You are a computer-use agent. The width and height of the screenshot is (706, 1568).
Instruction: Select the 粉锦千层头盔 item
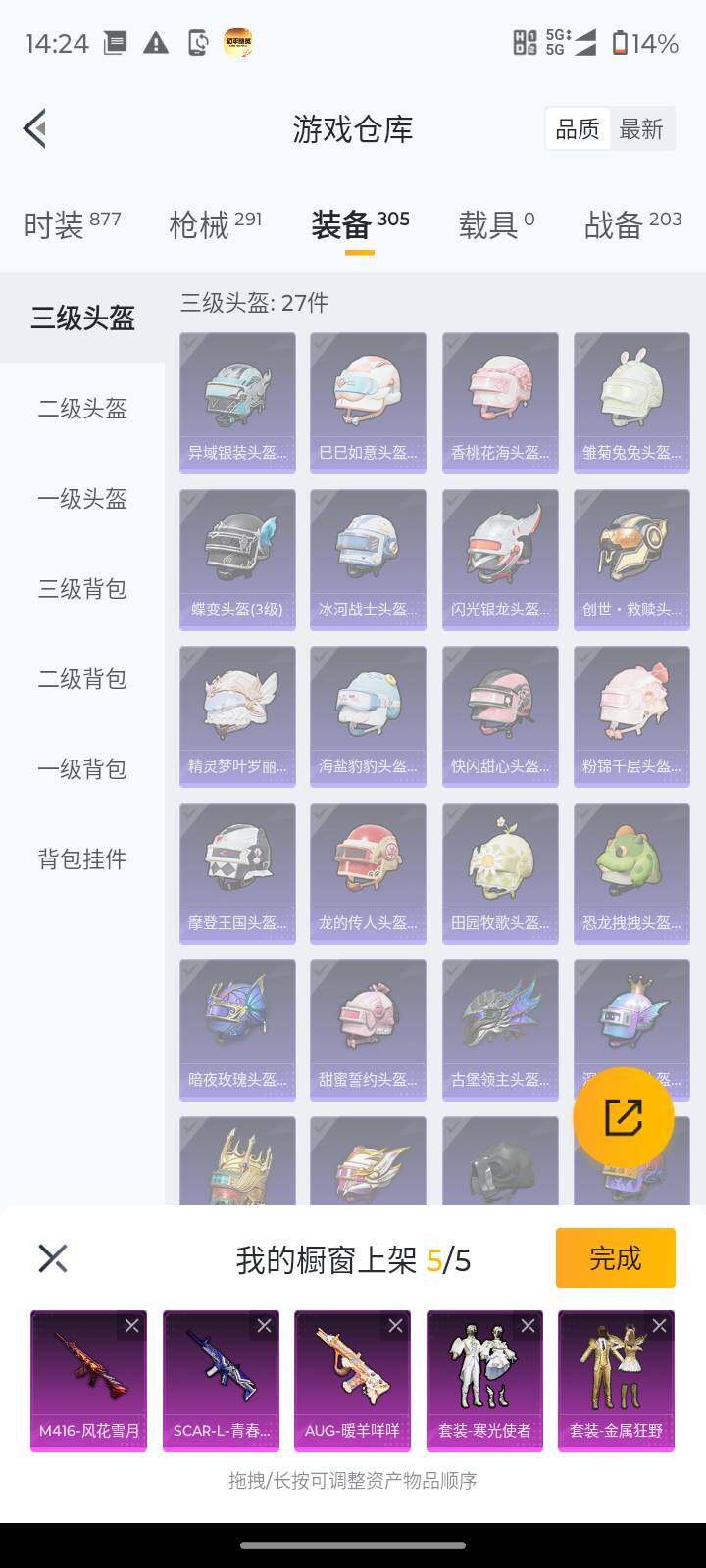(x=631, y=715)
